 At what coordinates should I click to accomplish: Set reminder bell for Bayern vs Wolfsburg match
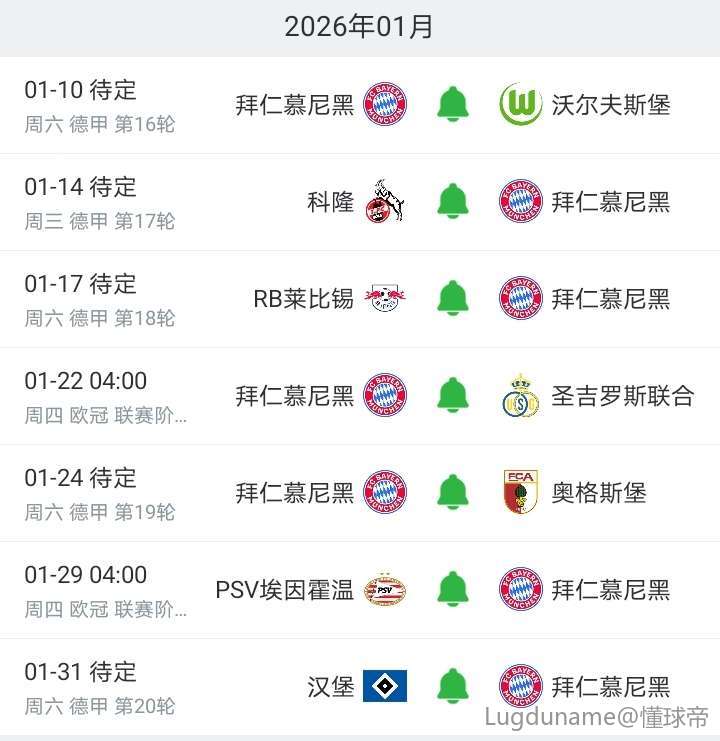click(x=453, y=105)
